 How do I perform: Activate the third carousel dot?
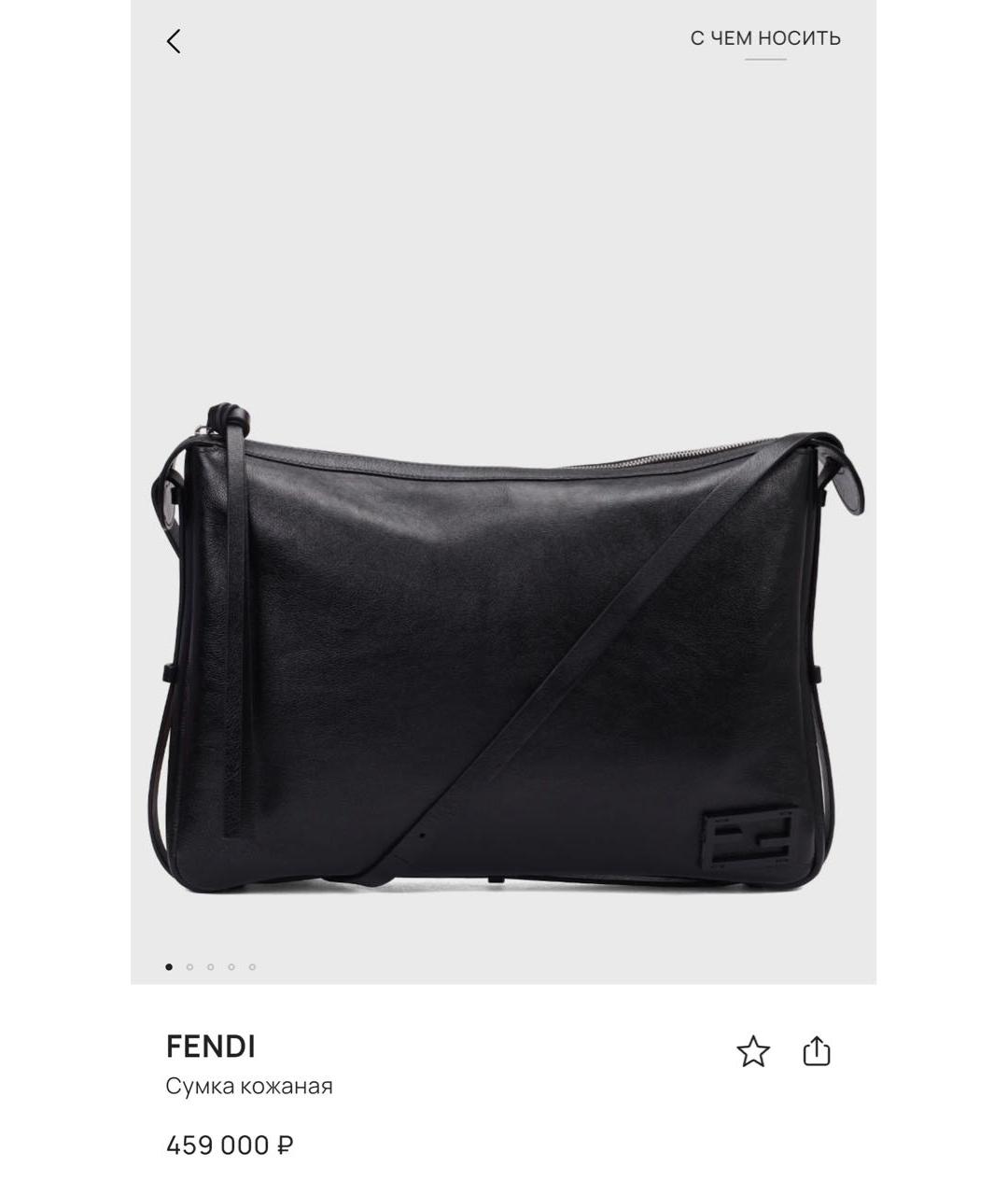pos(212,966)
